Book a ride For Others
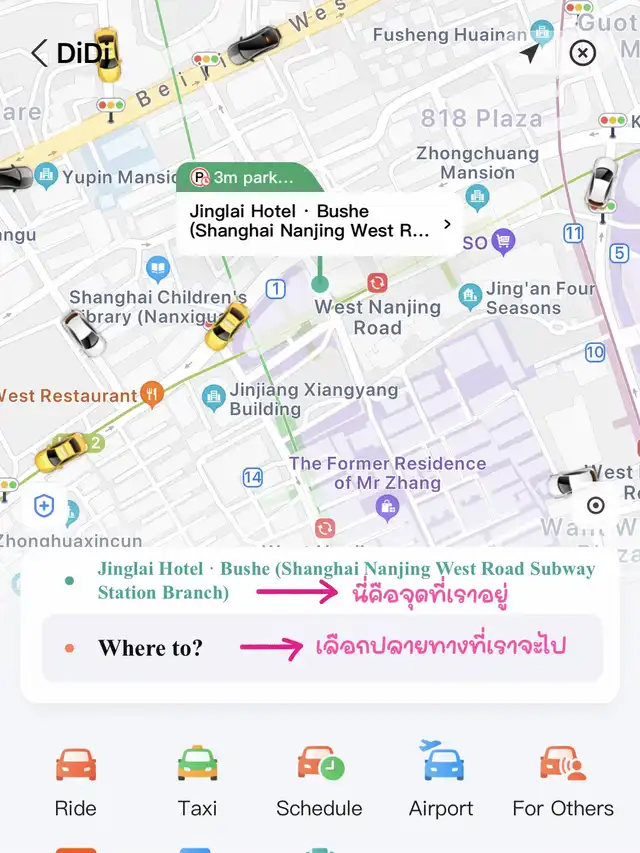 [x=563, y=780]
